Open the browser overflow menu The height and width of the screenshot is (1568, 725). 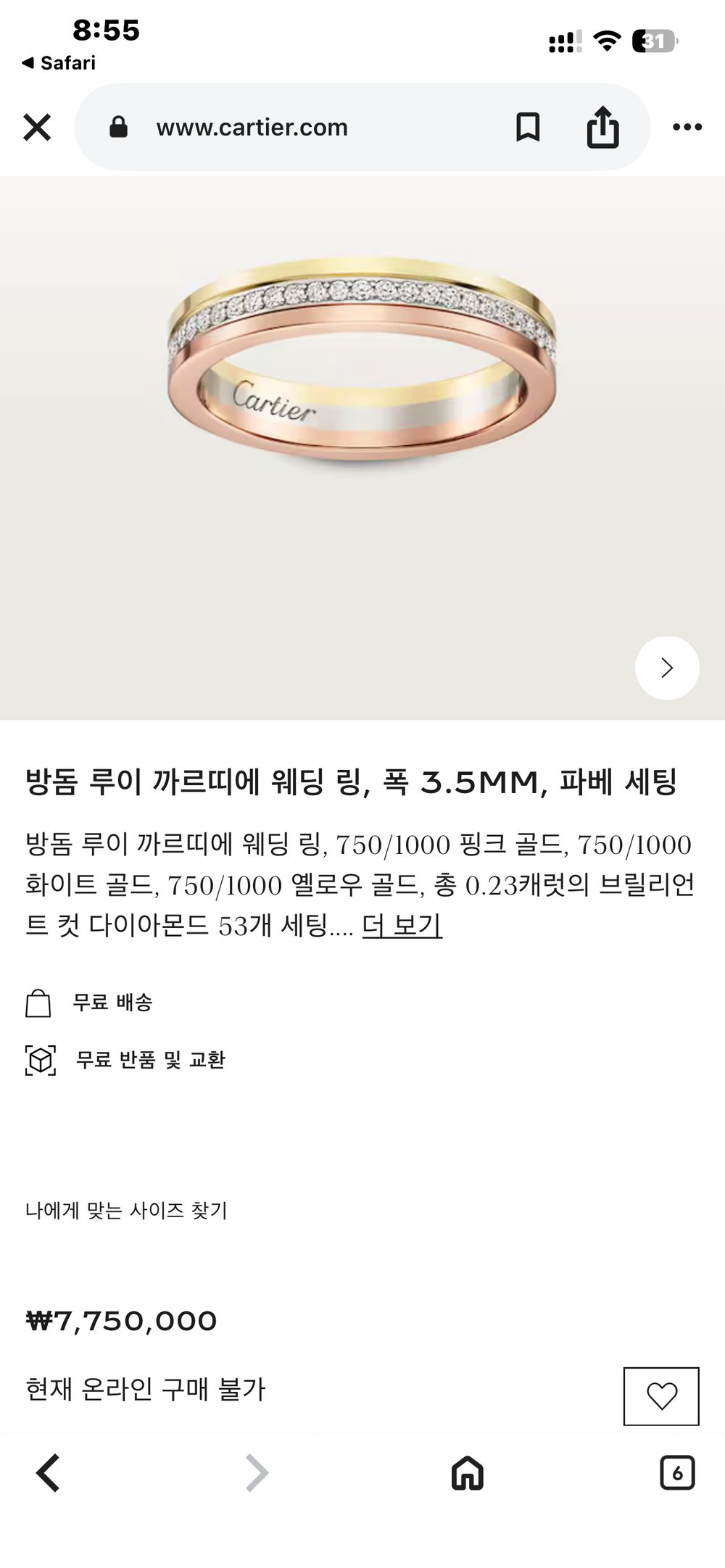coord(687,128)
